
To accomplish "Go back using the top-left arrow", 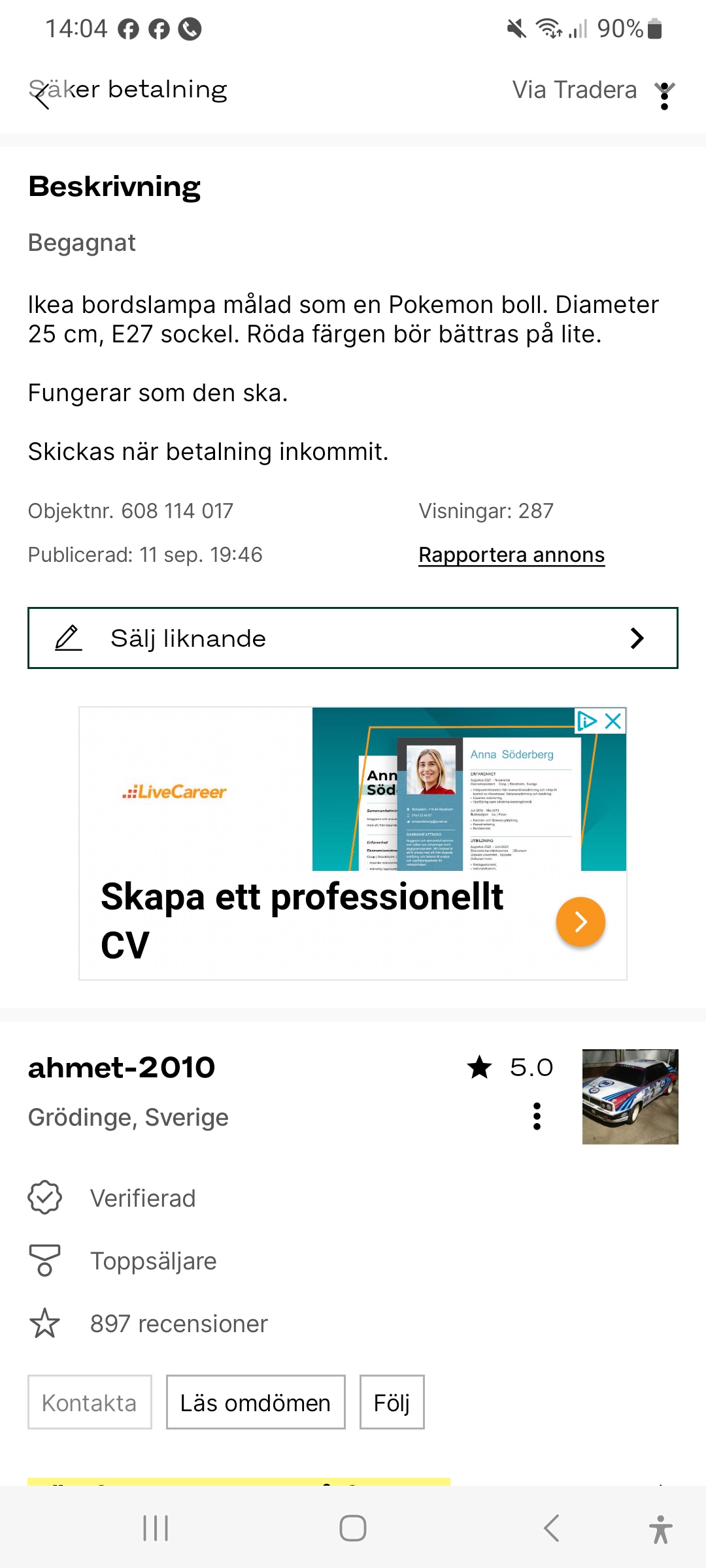I will 41,95.
